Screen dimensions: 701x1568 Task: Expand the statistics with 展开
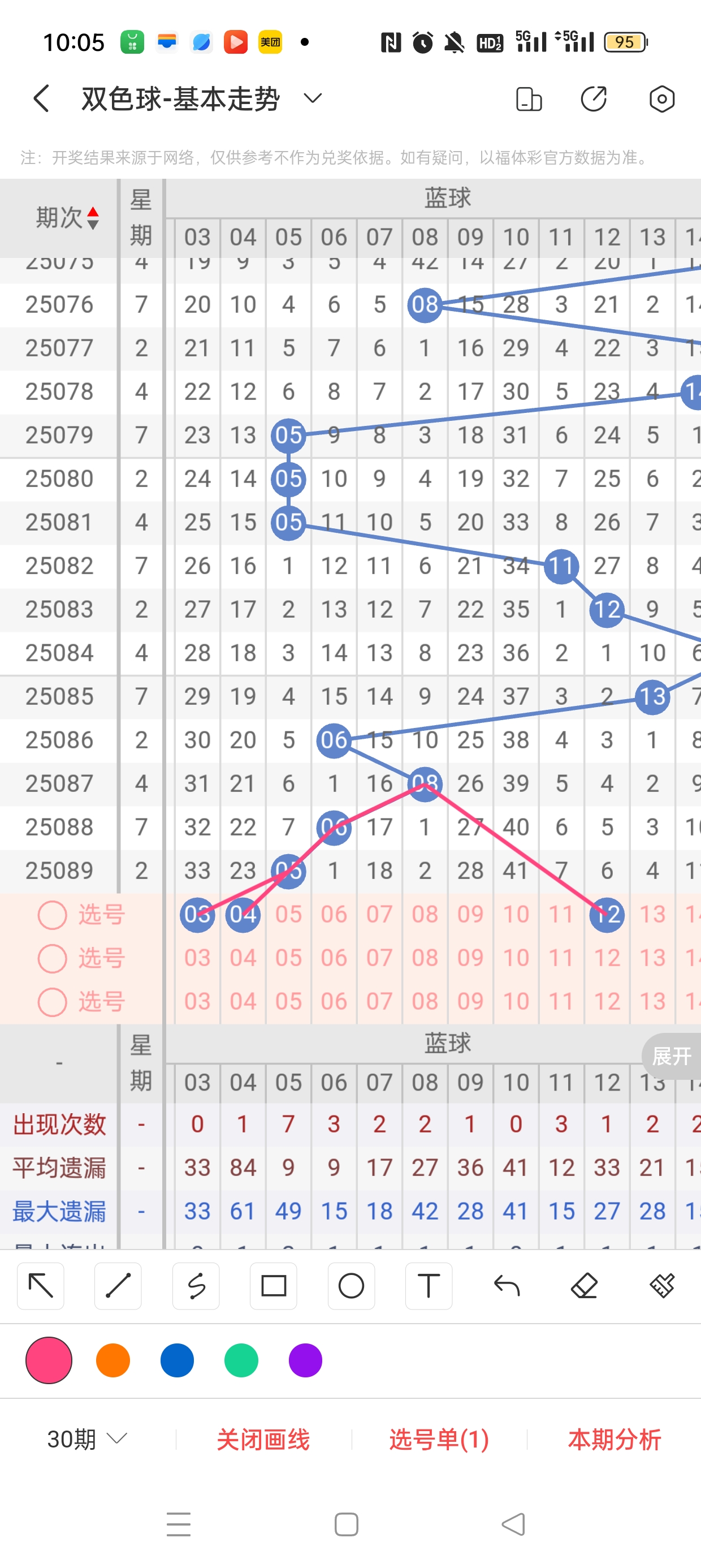coord(671,1056)
